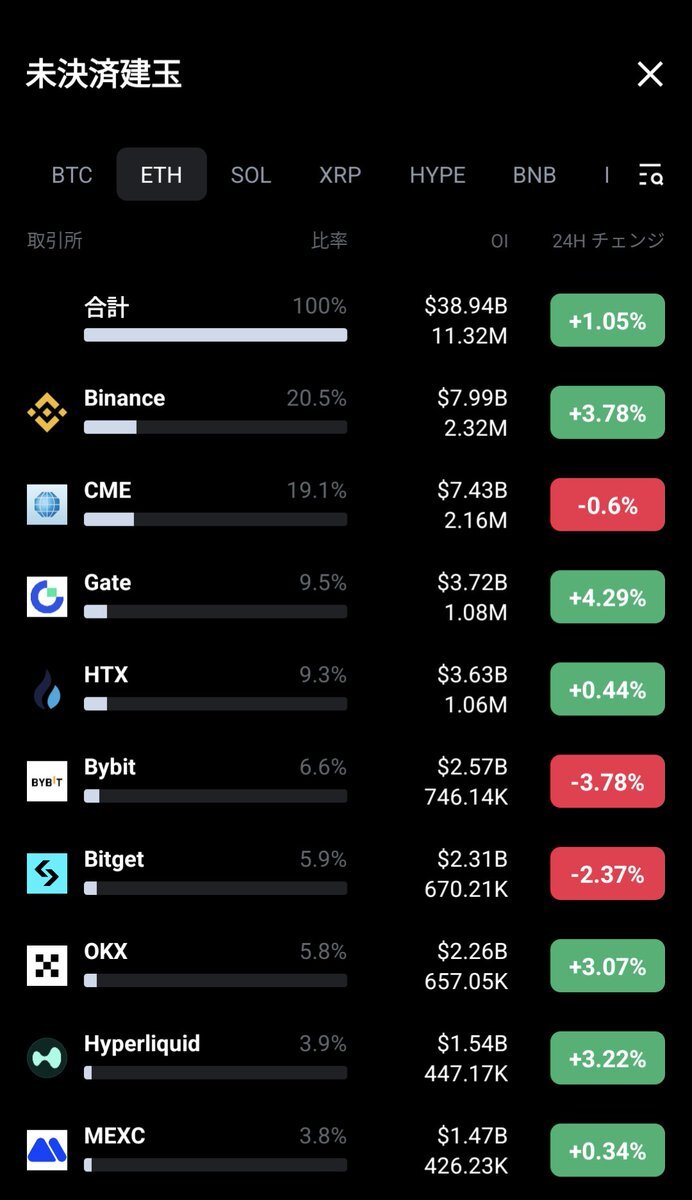Open the coin search list icon
The image size is (692, 1200).
pyautogui.click(x=651, y=175)
